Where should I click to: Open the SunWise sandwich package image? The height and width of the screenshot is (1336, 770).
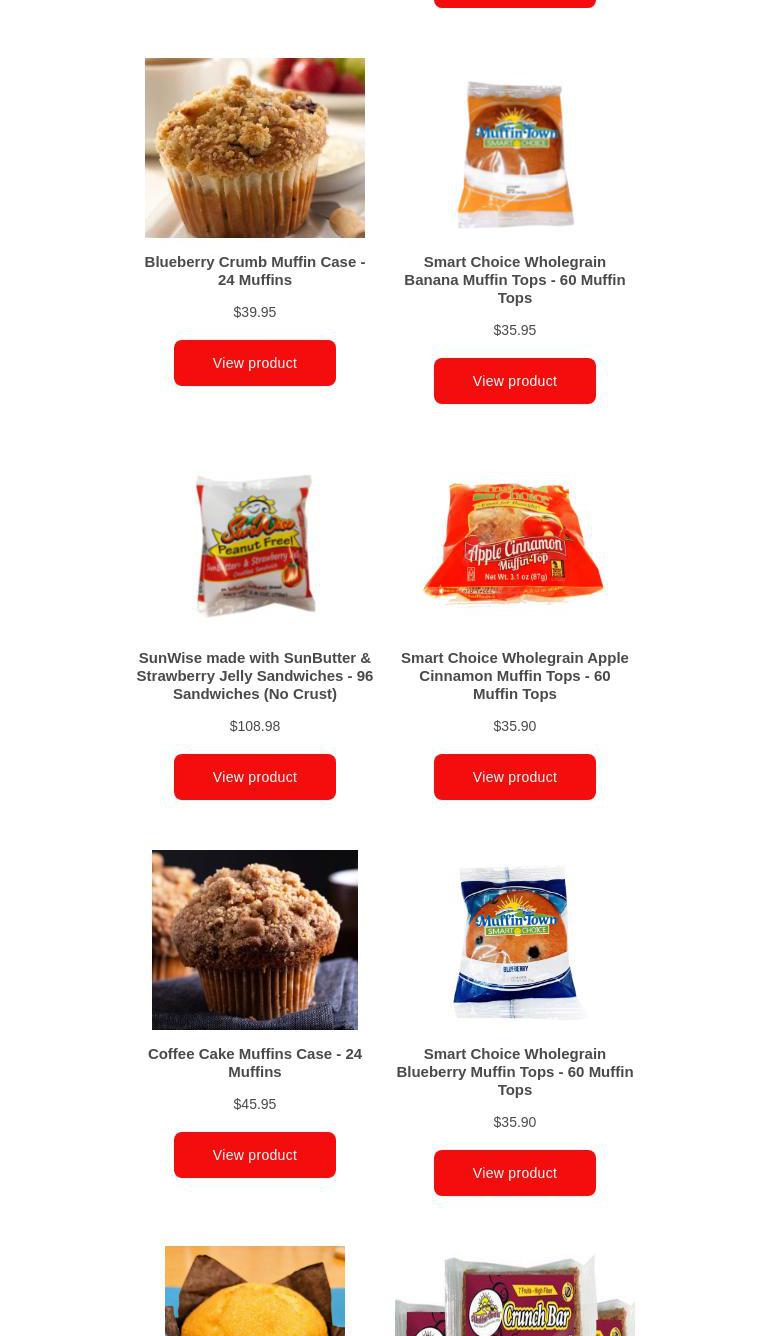[x=254, y=544]
